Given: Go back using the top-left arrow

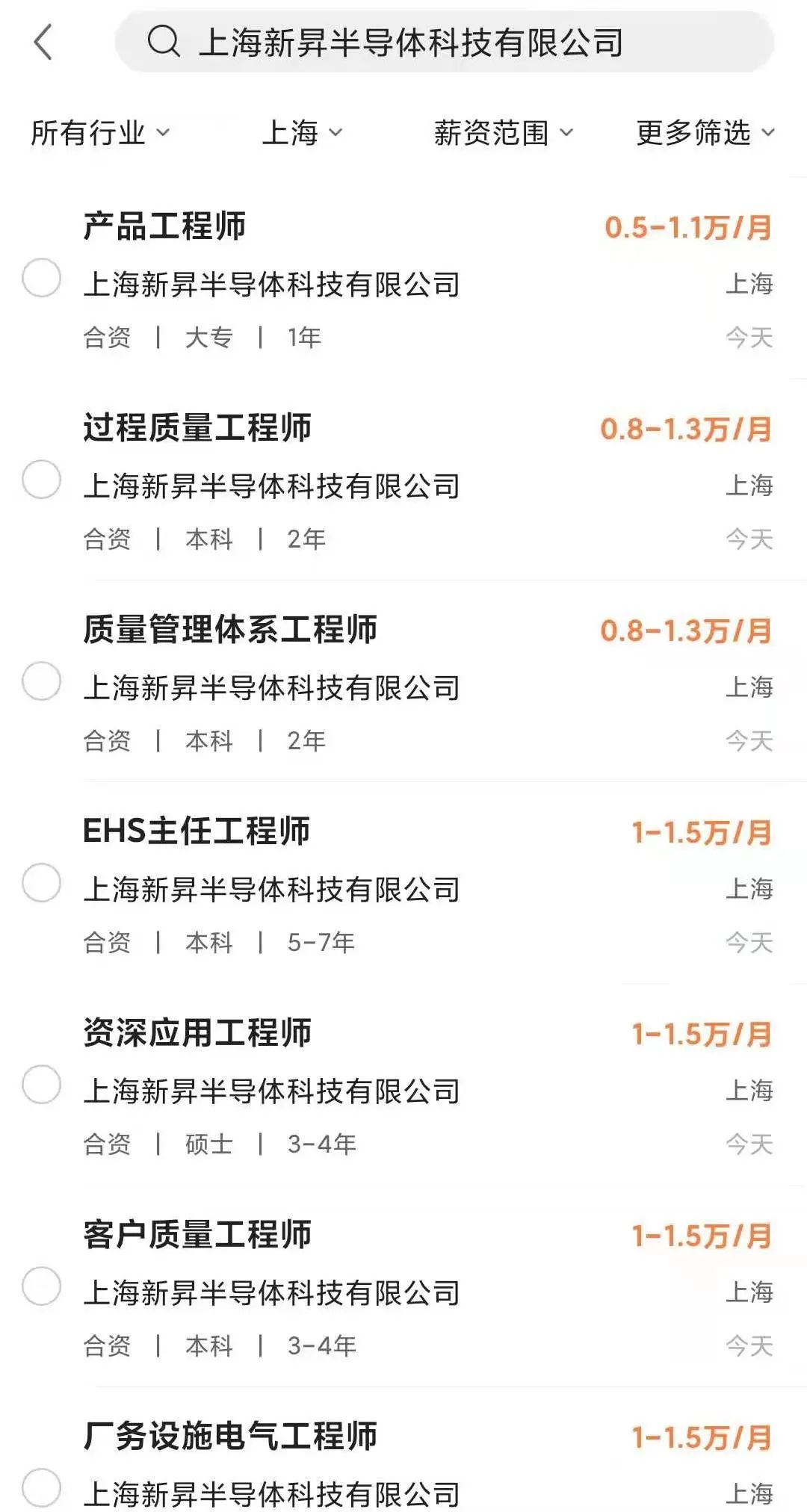Looking at the screenshot, I should [x=43, y=42].
